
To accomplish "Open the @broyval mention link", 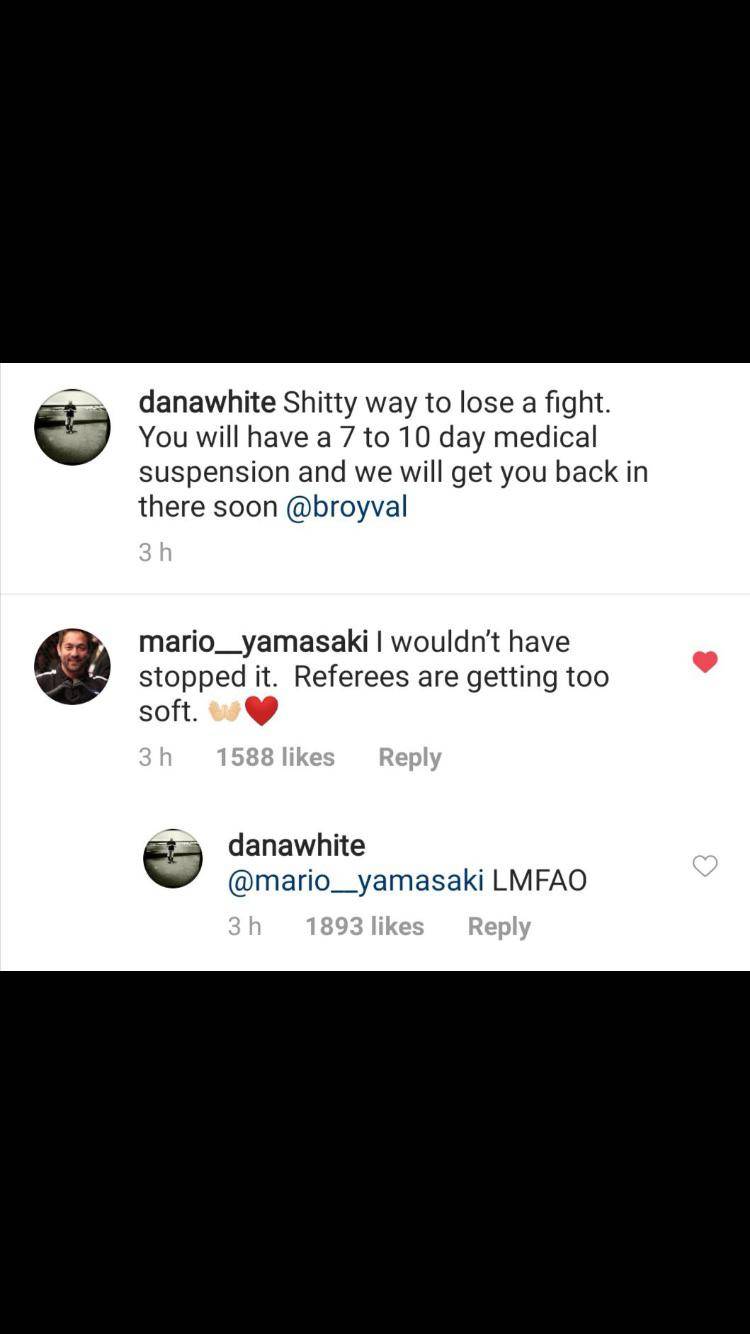I will point(347,506).
